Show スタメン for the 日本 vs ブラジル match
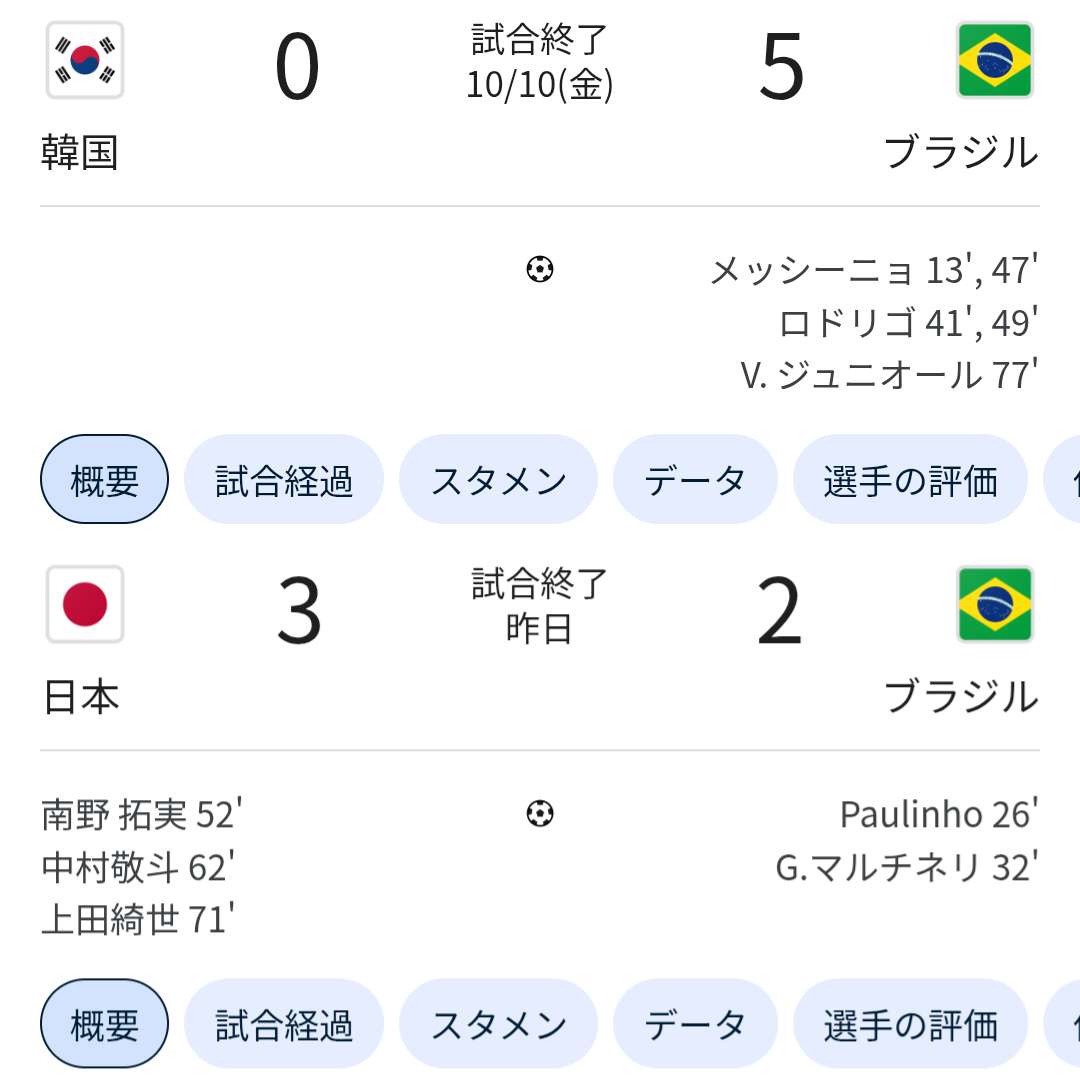The height and width of the screenshot is (1077, 1080). coord(498,1024)
